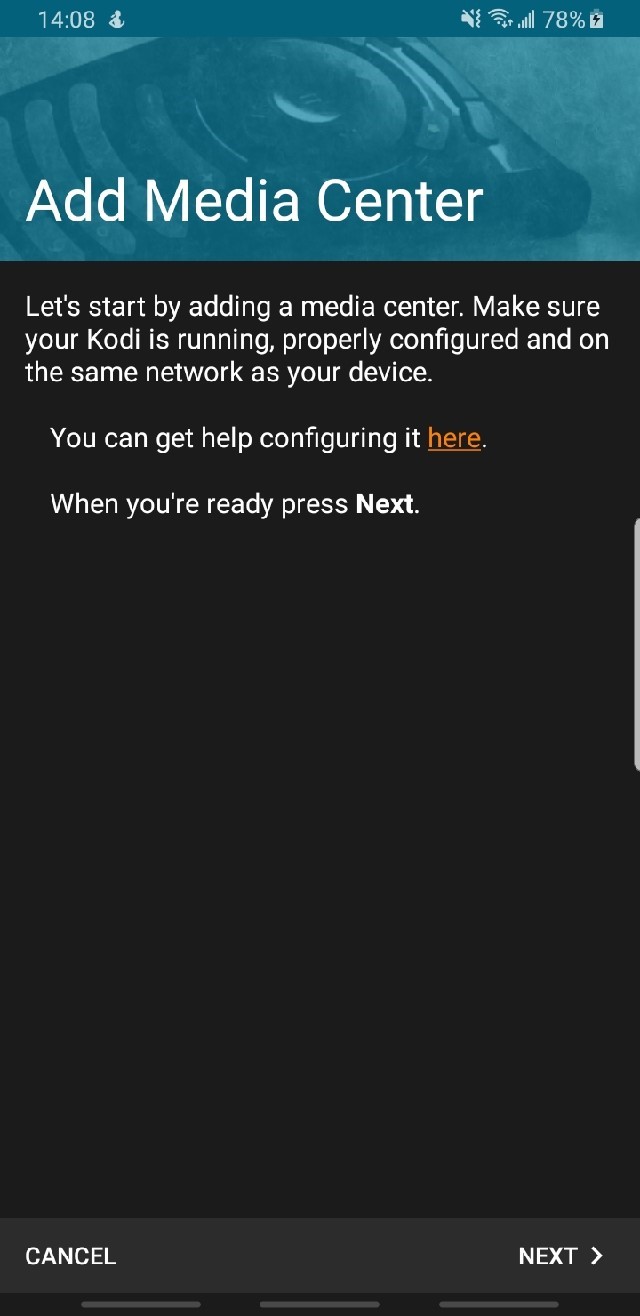
Task: Cancel adding a media center
Action: tap(71, 1256)
